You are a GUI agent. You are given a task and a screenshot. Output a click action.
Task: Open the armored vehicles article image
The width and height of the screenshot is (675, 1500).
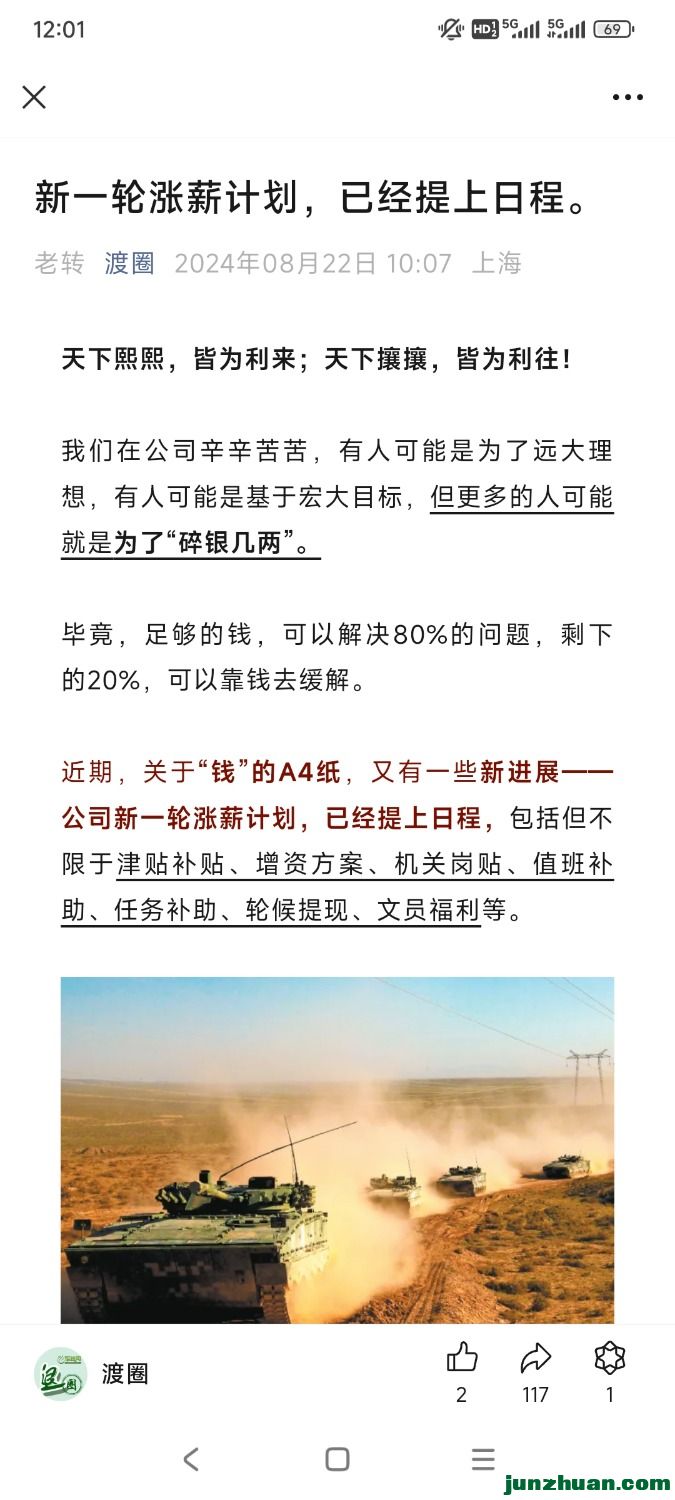(x=337, y=1150)
